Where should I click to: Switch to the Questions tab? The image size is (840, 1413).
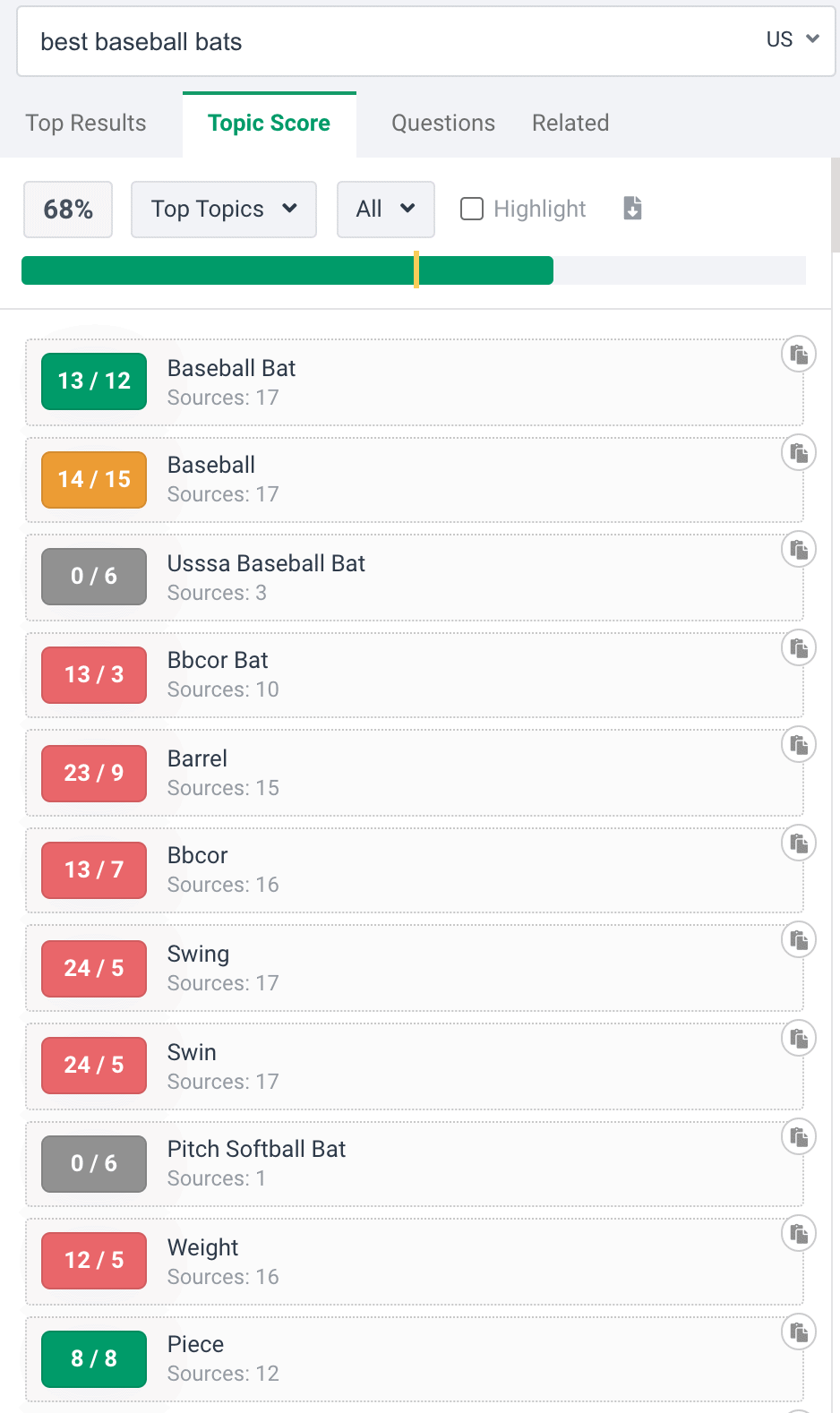click(x=443, y=123)
